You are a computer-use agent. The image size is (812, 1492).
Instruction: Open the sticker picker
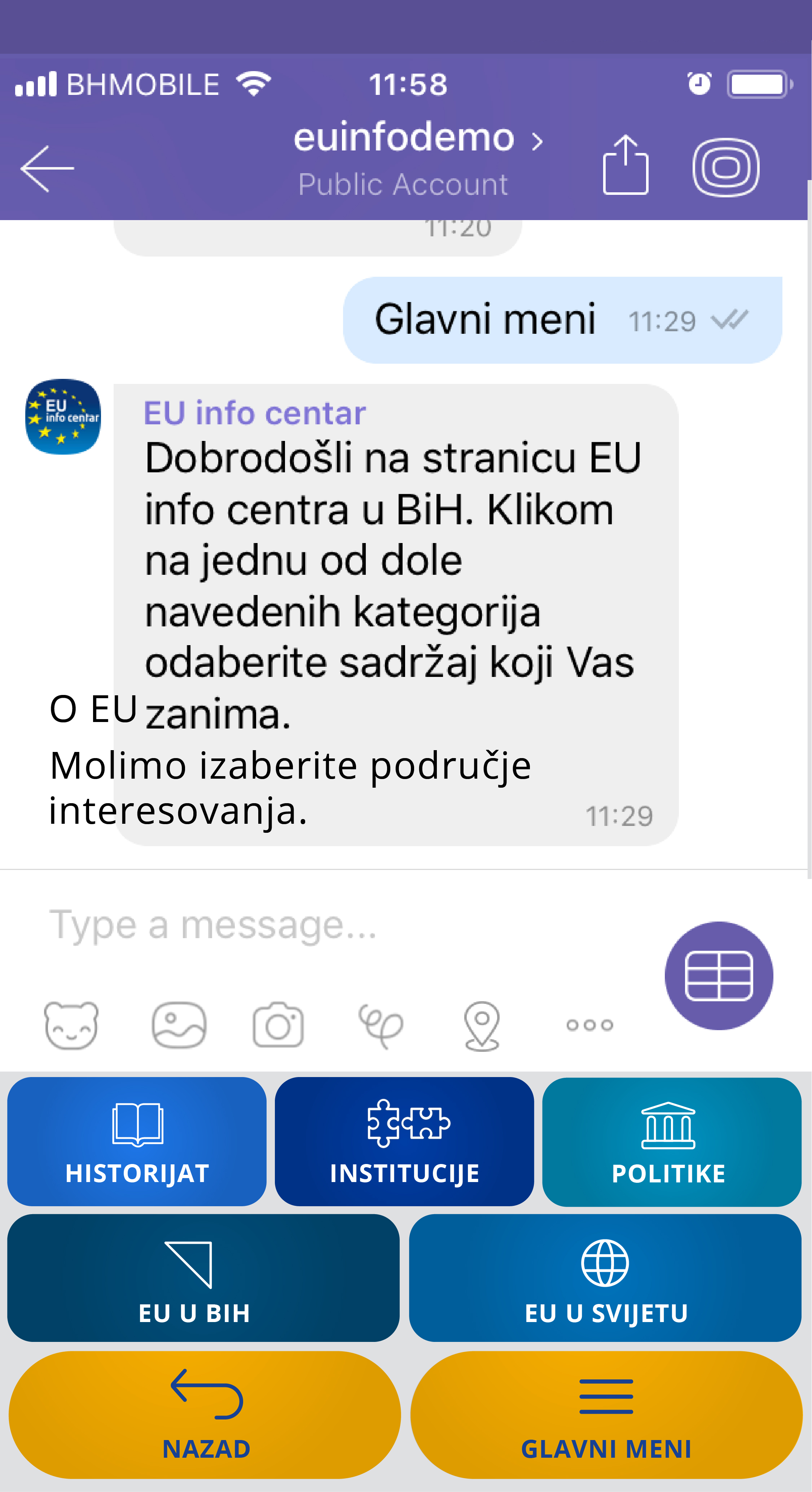point(72,1025)
